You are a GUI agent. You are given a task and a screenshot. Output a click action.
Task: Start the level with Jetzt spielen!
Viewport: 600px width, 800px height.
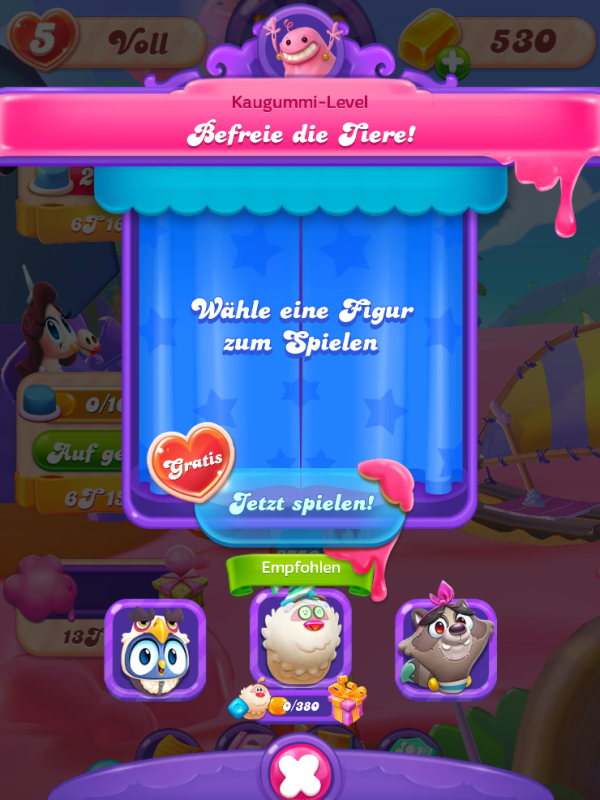[x=300, y=503]
